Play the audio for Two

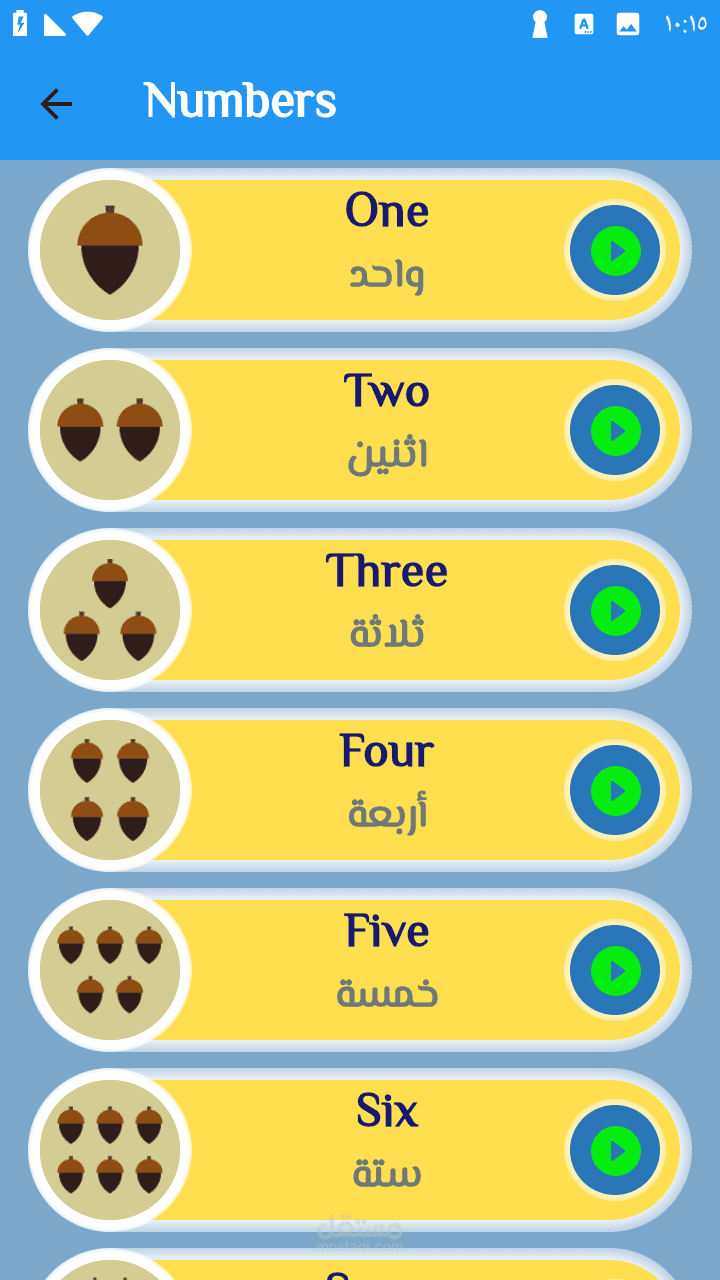click(x=615, y=430)
